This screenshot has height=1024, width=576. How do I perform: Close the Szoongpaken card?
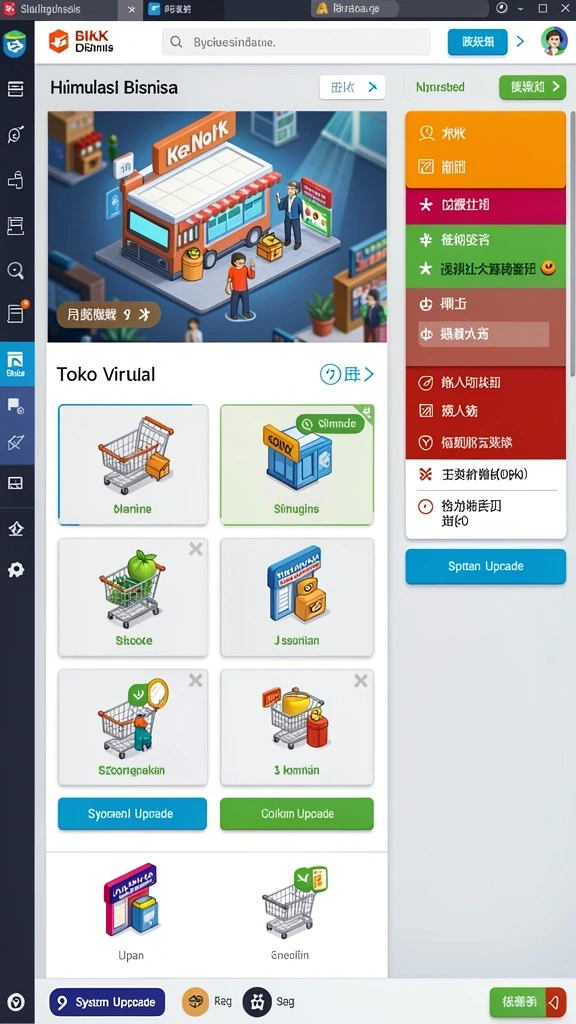pyautogui.click(x=195, y=681)
